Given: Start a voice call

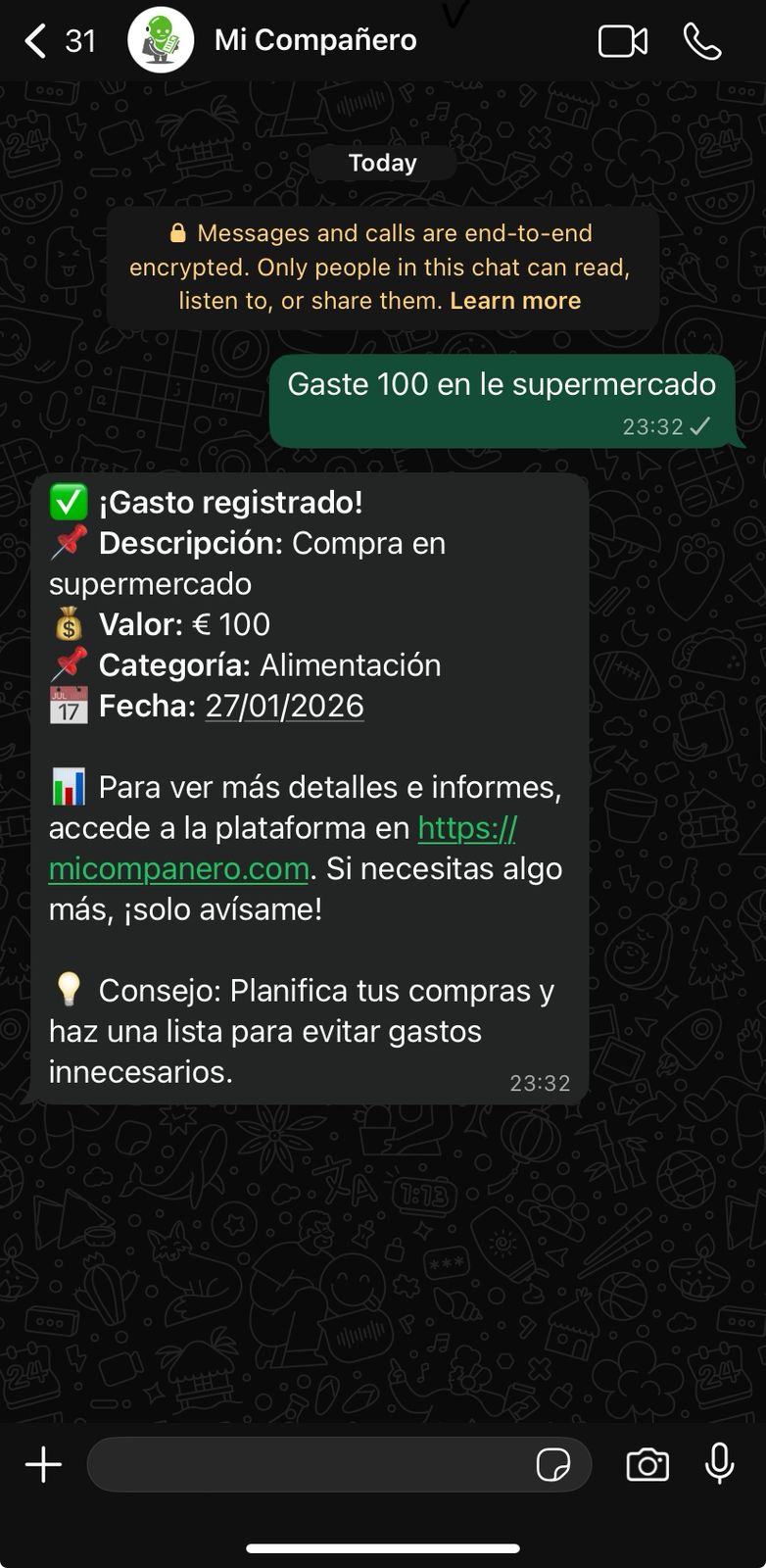Looking at the screenshot, I should tap(703, 41).
